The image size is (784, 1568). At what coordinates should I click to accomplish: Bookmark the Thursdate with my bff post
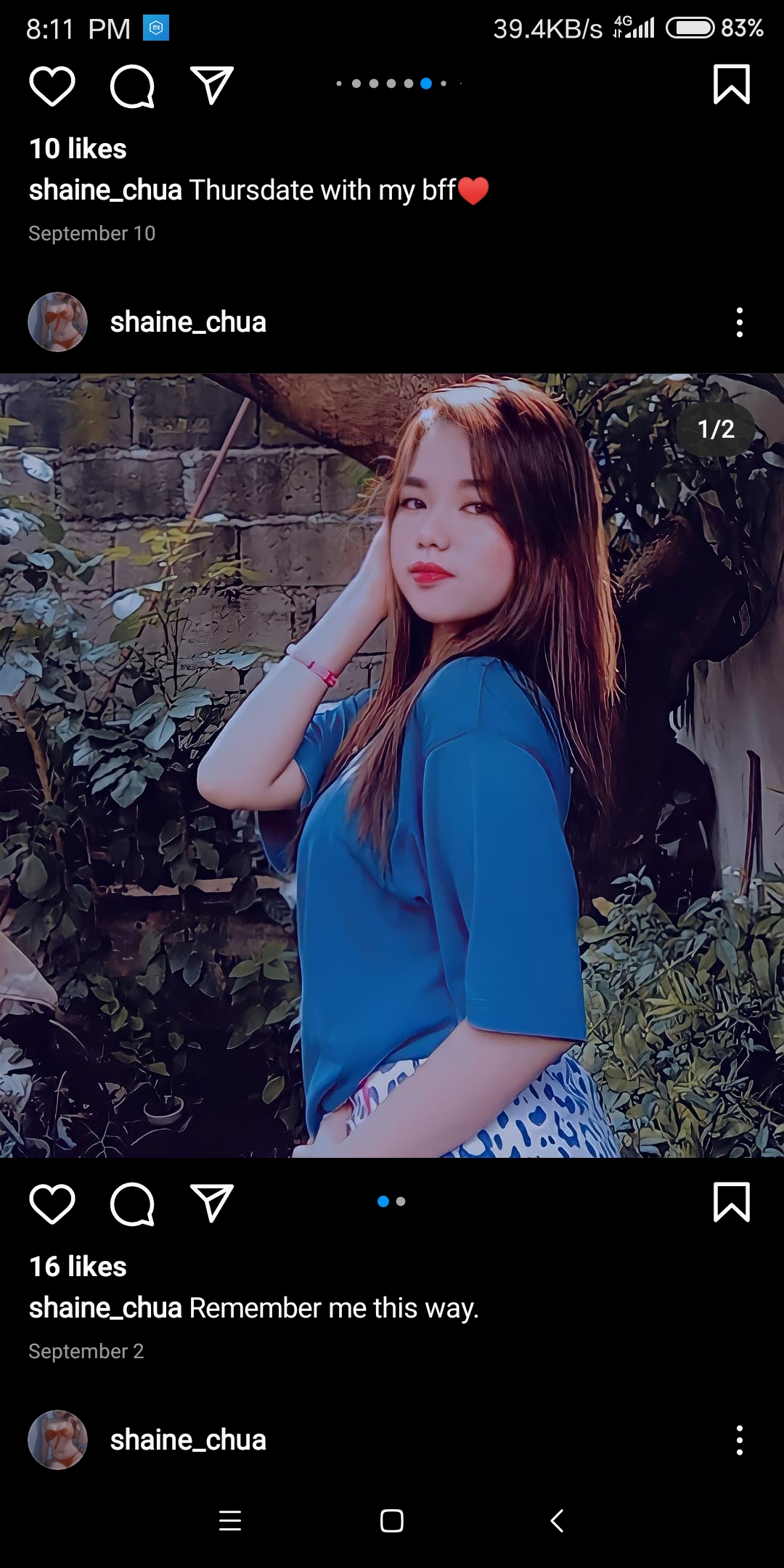tap(731, 84)
